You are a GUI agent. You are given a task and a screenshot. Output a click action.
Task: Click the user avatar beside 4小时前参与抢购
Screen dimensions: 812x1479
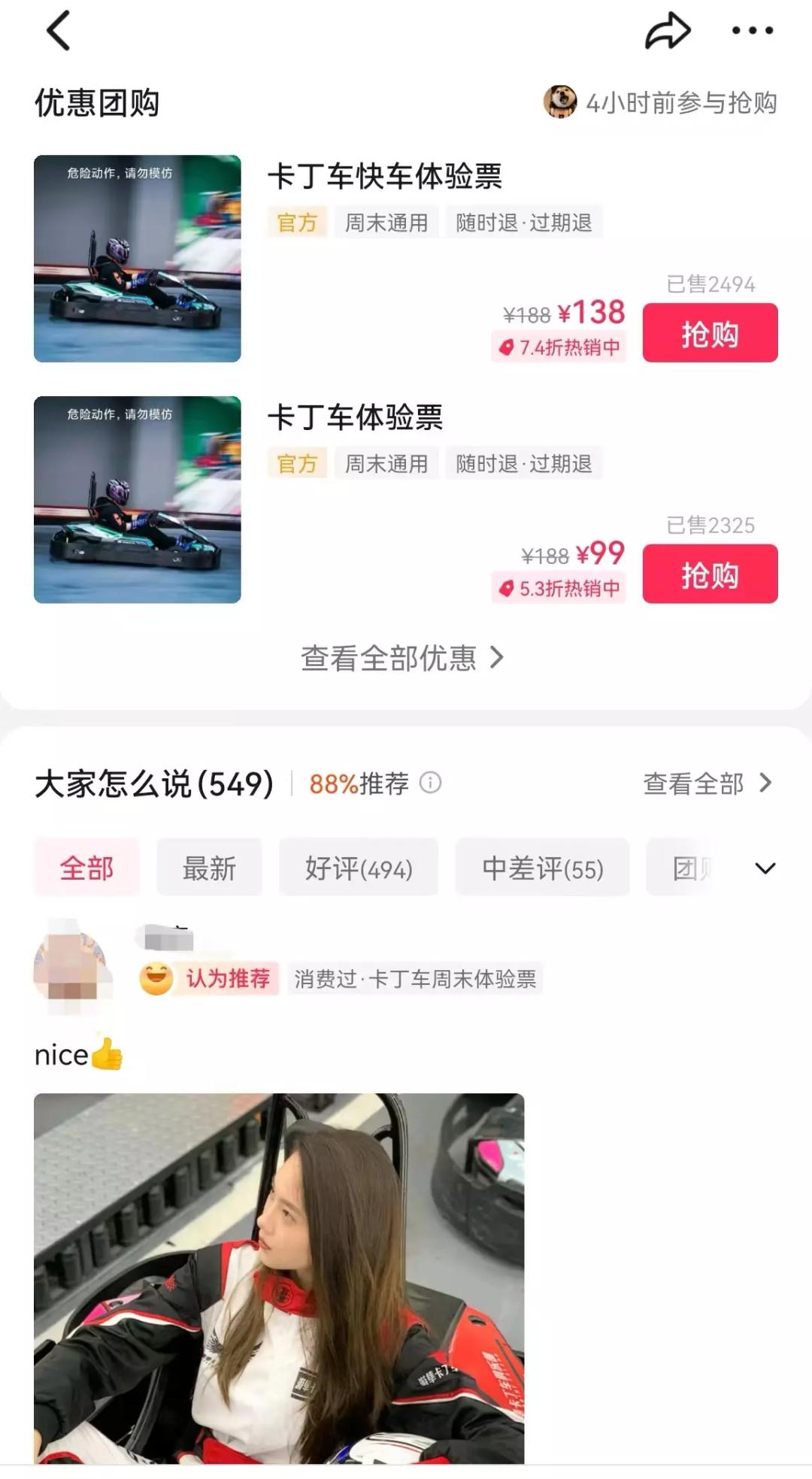tap(562, 105)
